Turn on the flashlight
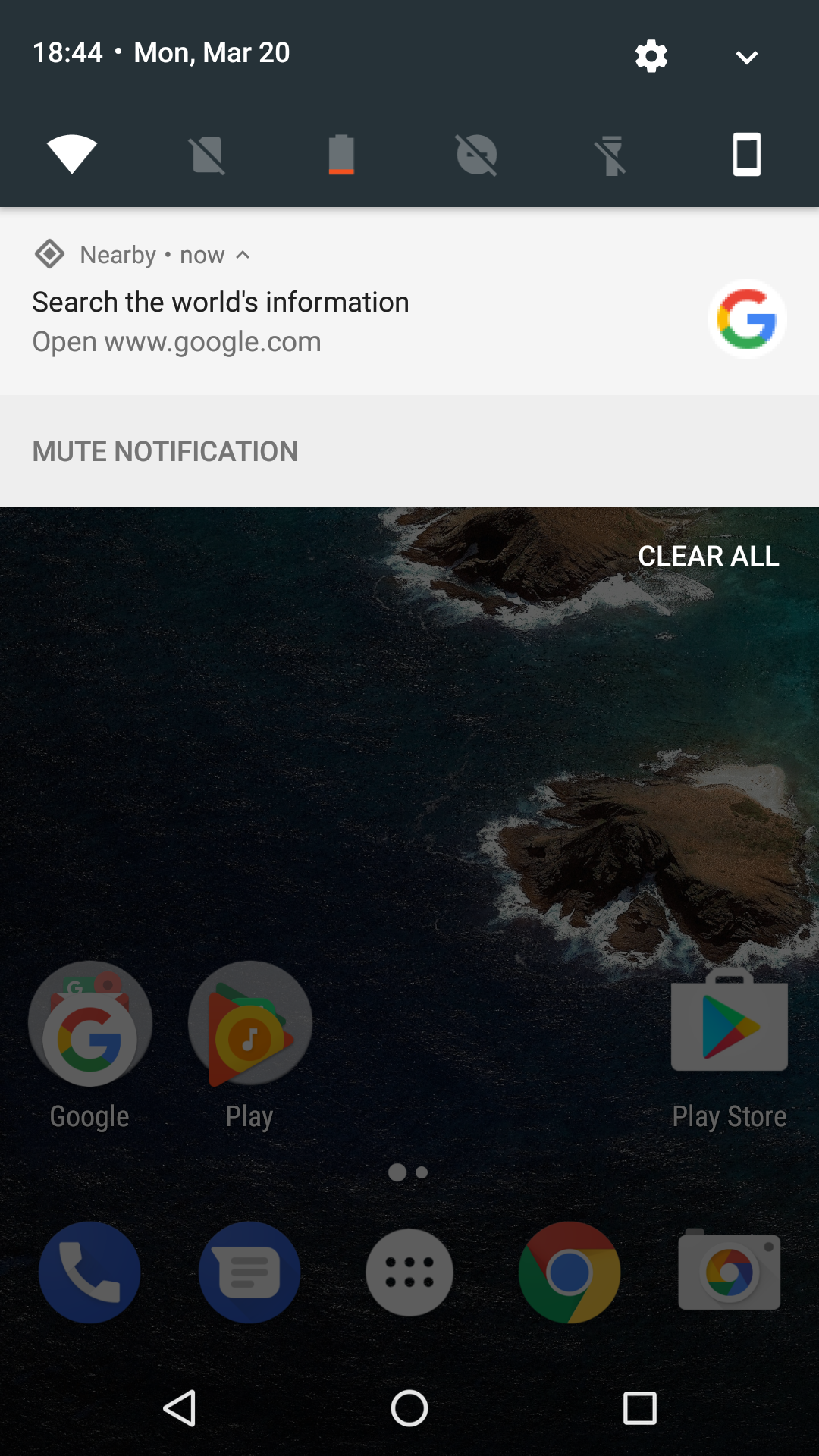The image size is (819, 1456). [611, 155]
